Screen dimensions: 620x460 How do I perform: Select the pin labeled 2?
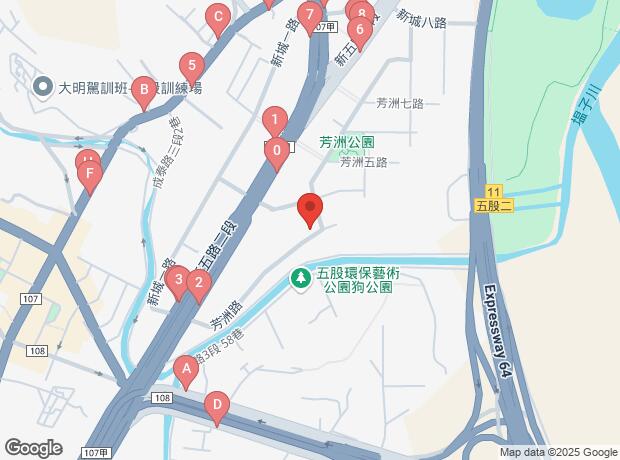(198, 284)
